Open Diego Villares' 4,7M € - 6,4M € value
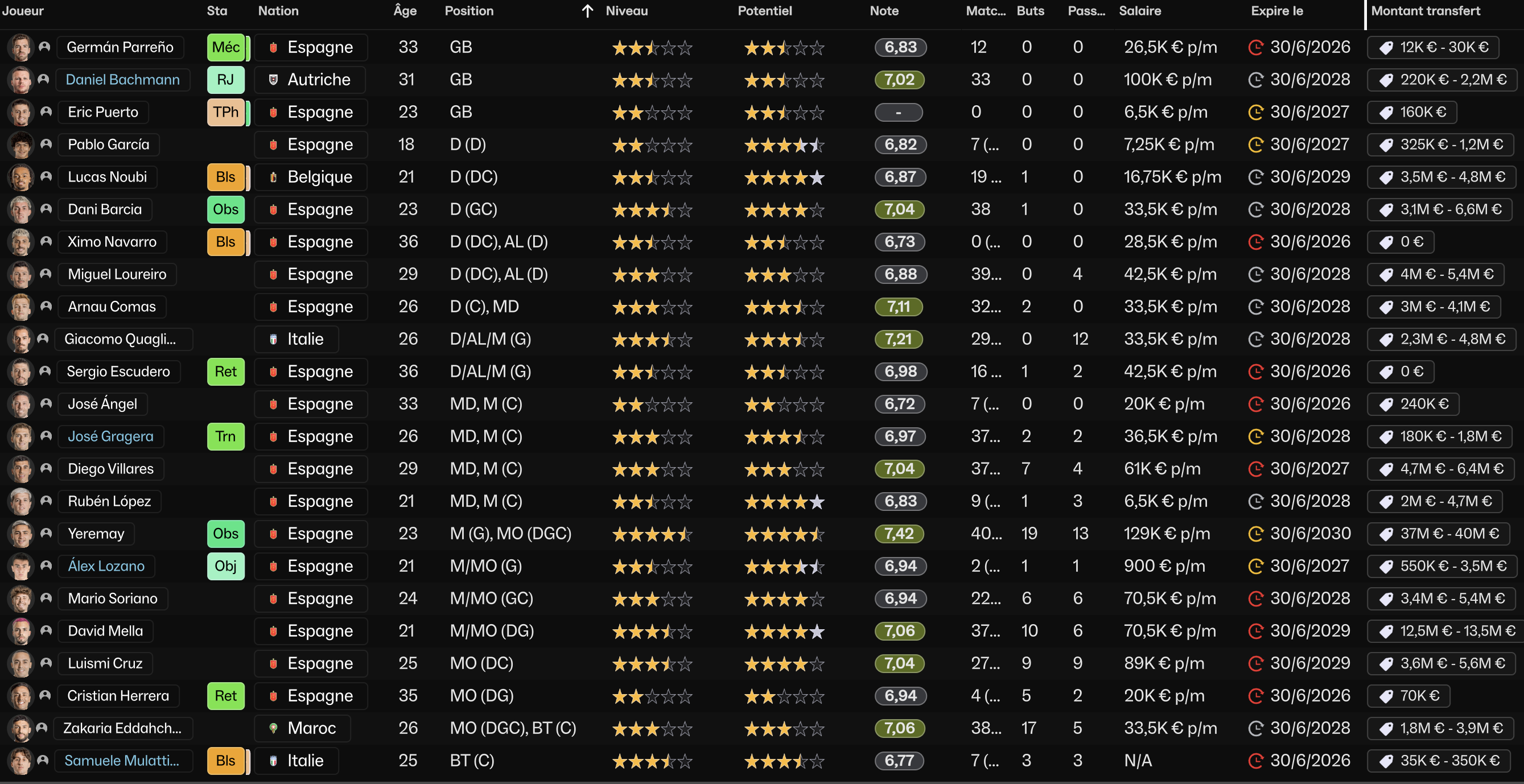Screen dimensions: 1524x784 (1441, 469)
